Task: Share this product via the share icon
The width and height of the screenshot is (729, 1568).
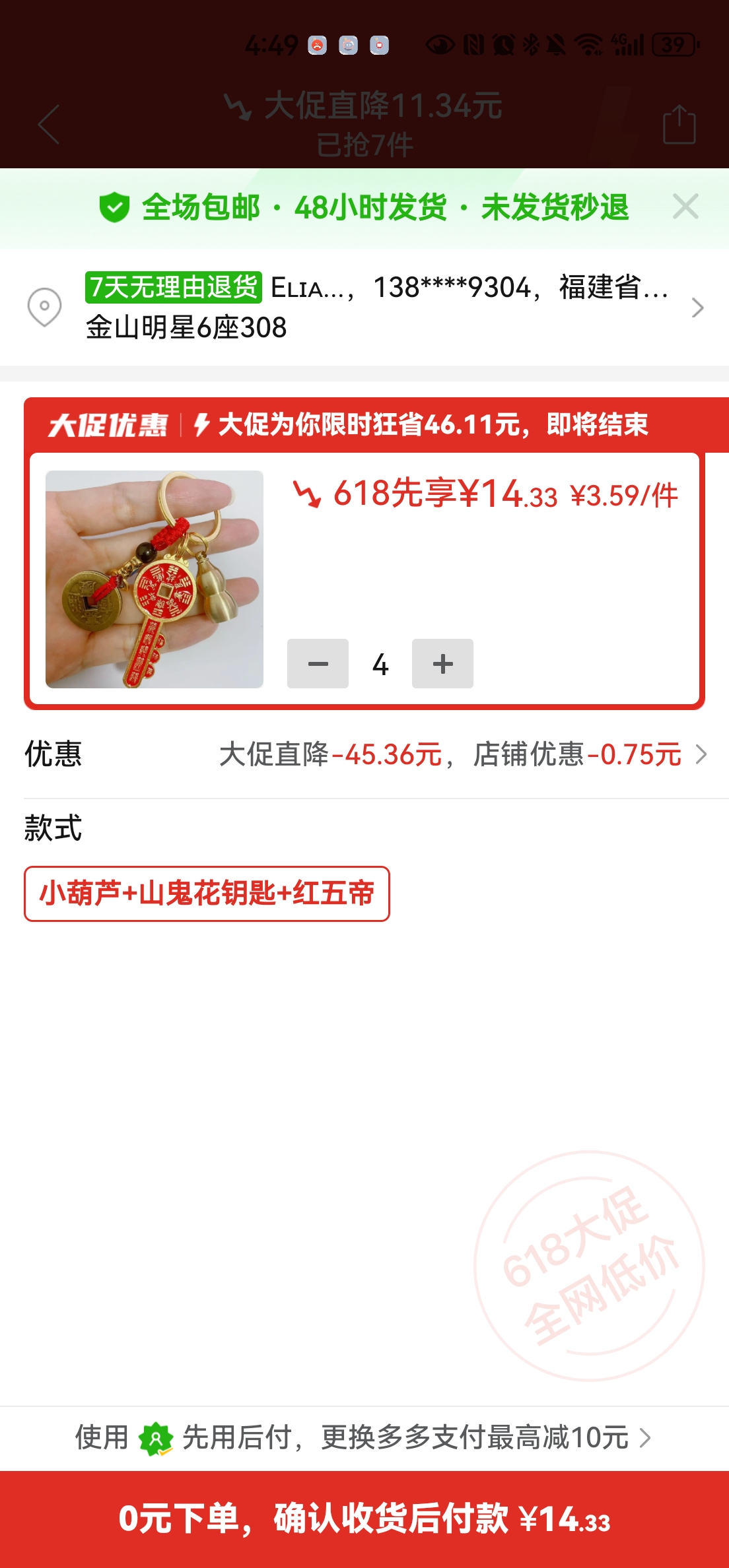Action: pos(679,124)
